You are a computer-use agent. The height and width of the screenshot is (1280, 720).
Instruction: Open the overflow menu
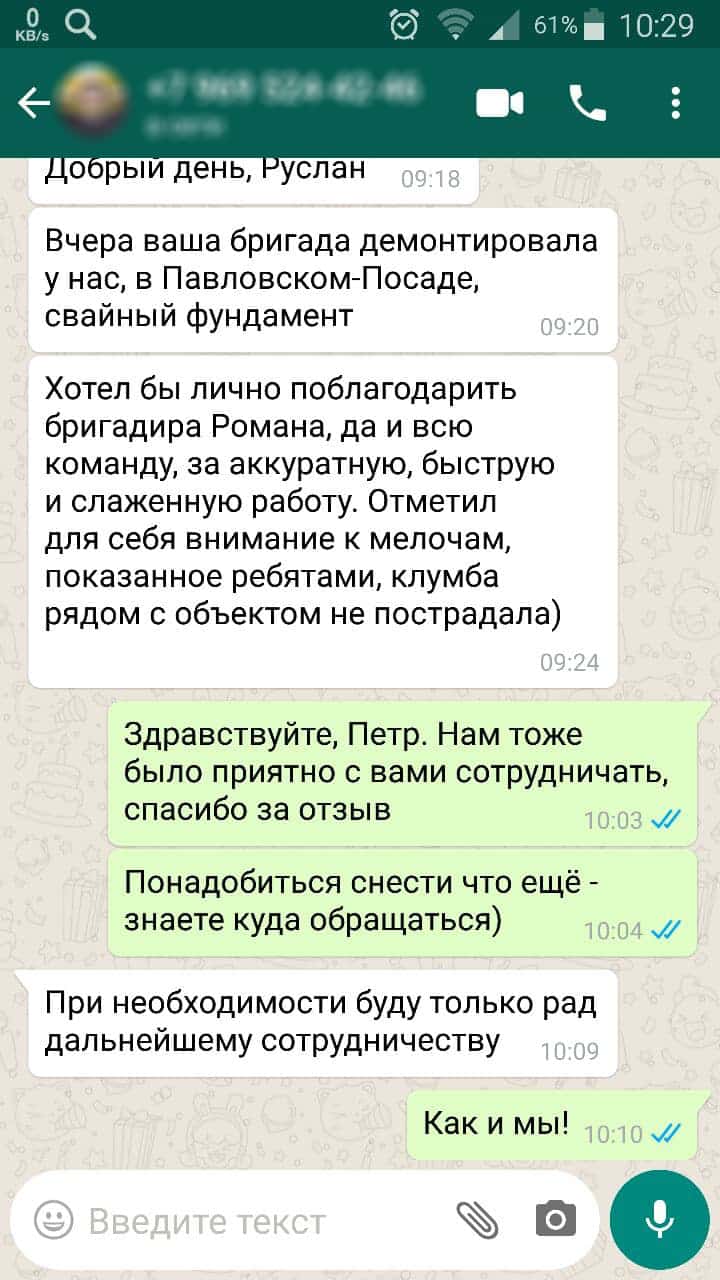676,103
